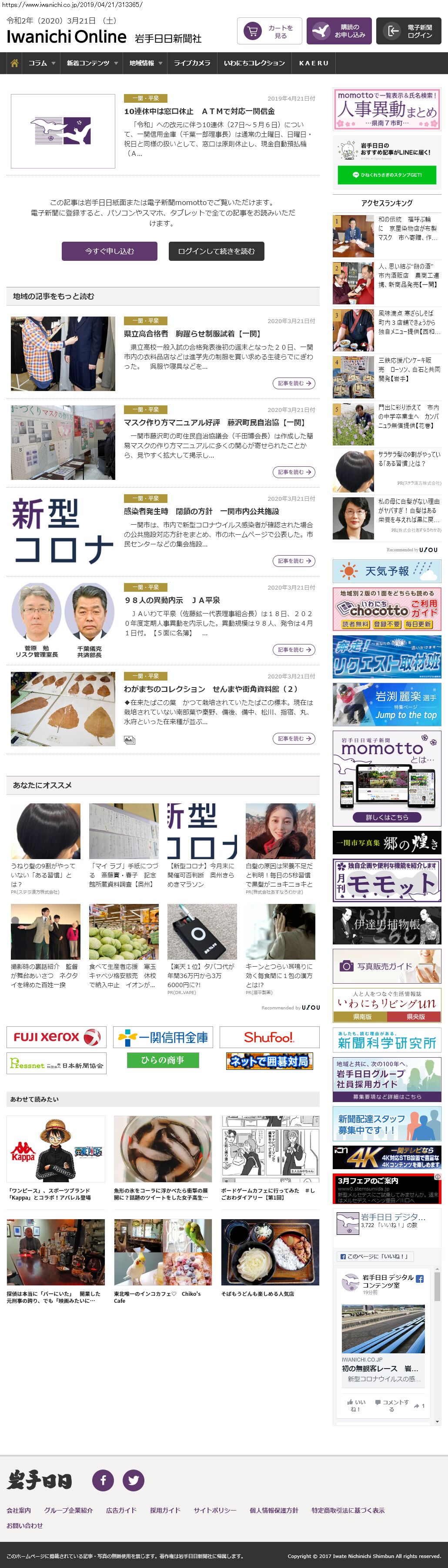Open the カートを見る cart button

269,31
